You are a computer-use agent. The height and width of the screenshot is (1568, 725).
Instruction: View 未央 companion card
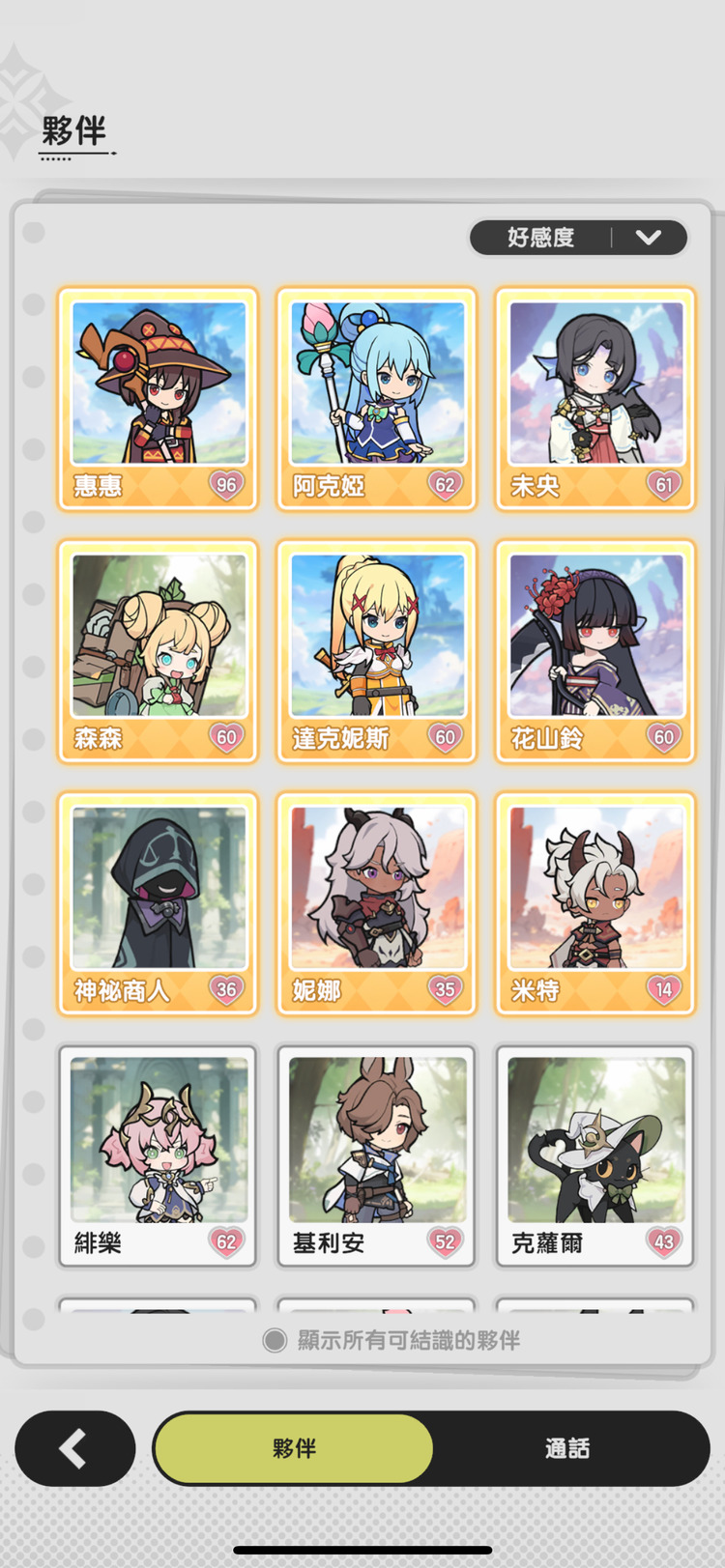pyautogui.click(x=595, y=398)
